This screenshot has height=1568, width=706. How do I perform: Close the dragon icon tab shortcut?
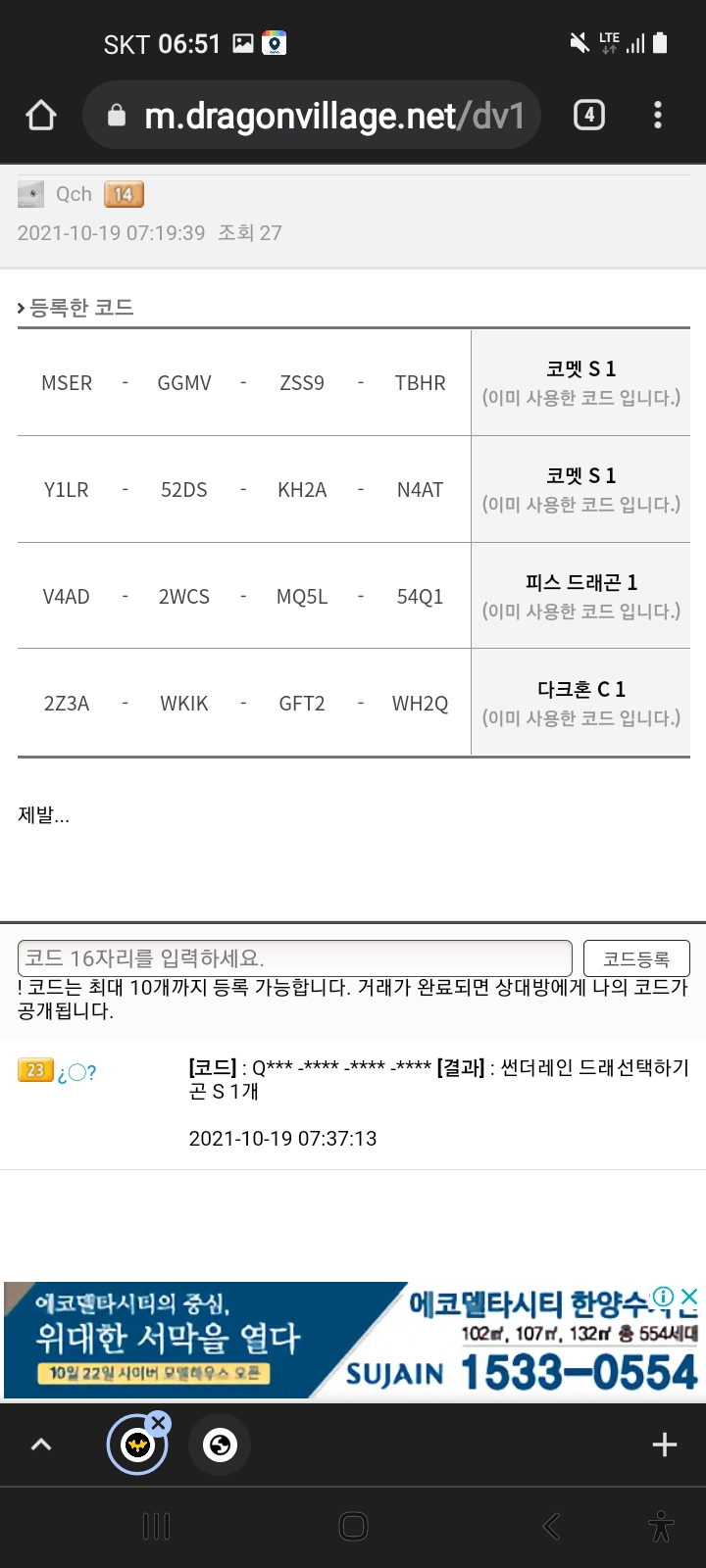click(x=159, y=1423)
